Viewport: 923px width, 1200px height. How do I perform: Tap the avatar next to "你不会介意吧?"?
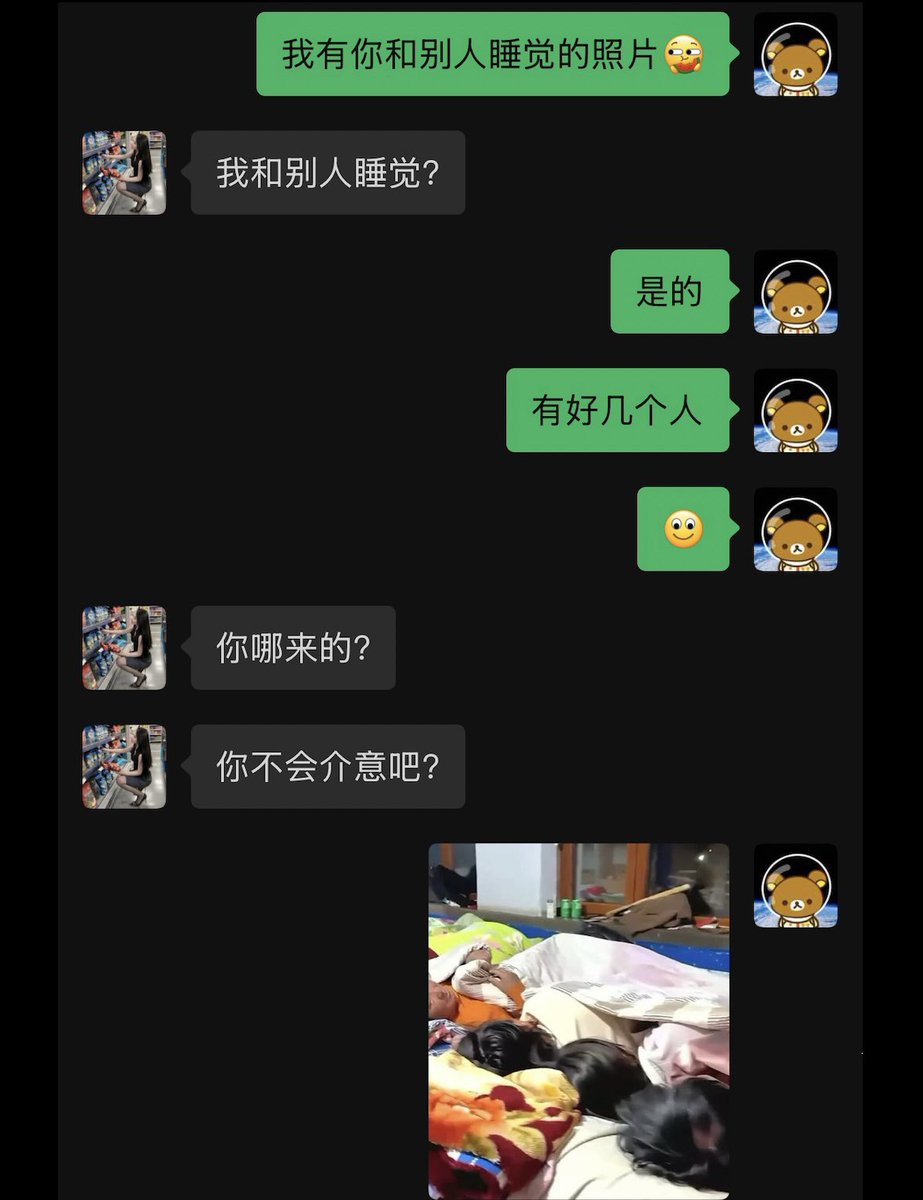[x=124, y=767]
